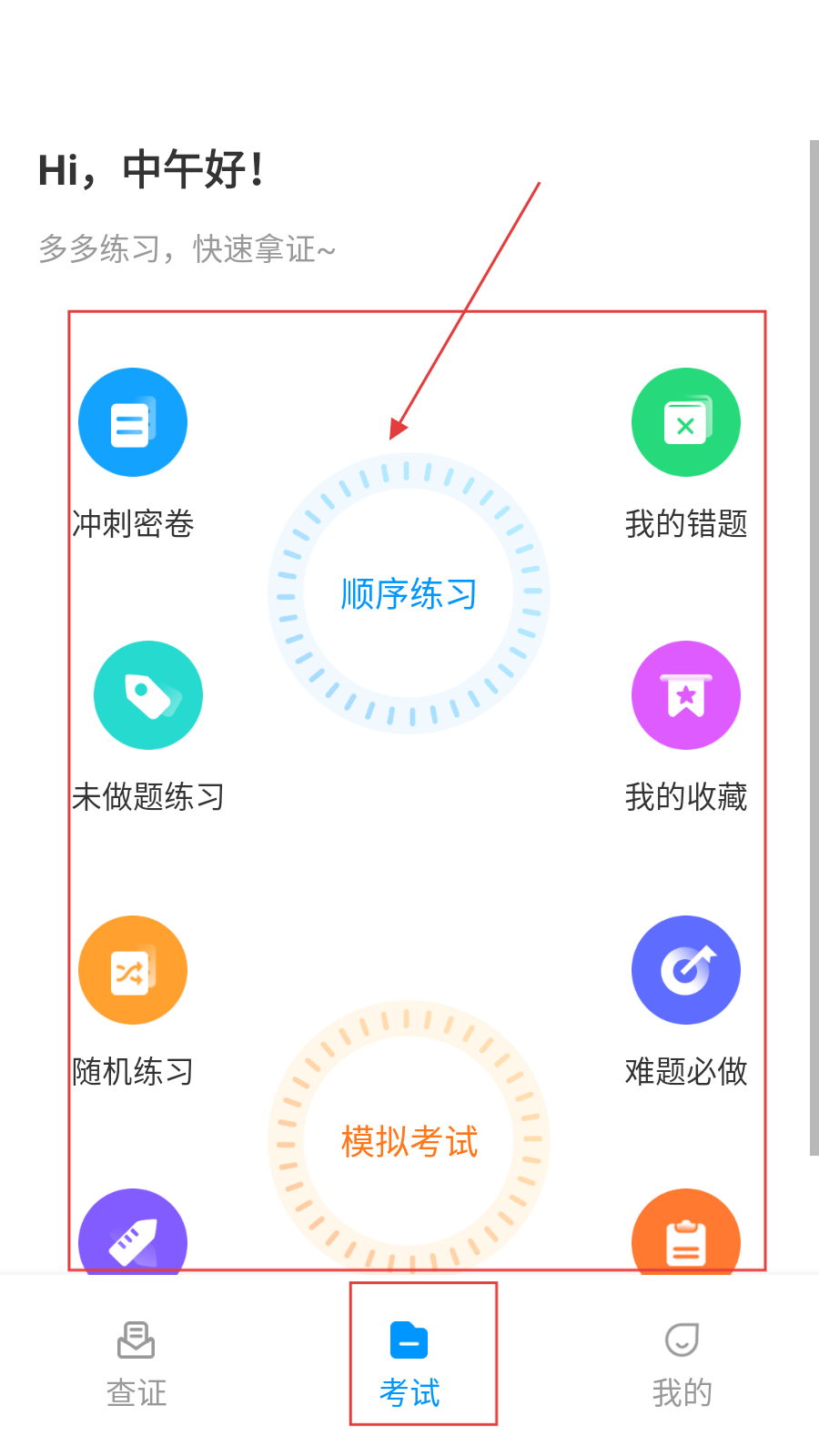Screen dimensions: 819x1456
Task: Open 我的错题 wrong questions
Action: click(x=685, y=423)
